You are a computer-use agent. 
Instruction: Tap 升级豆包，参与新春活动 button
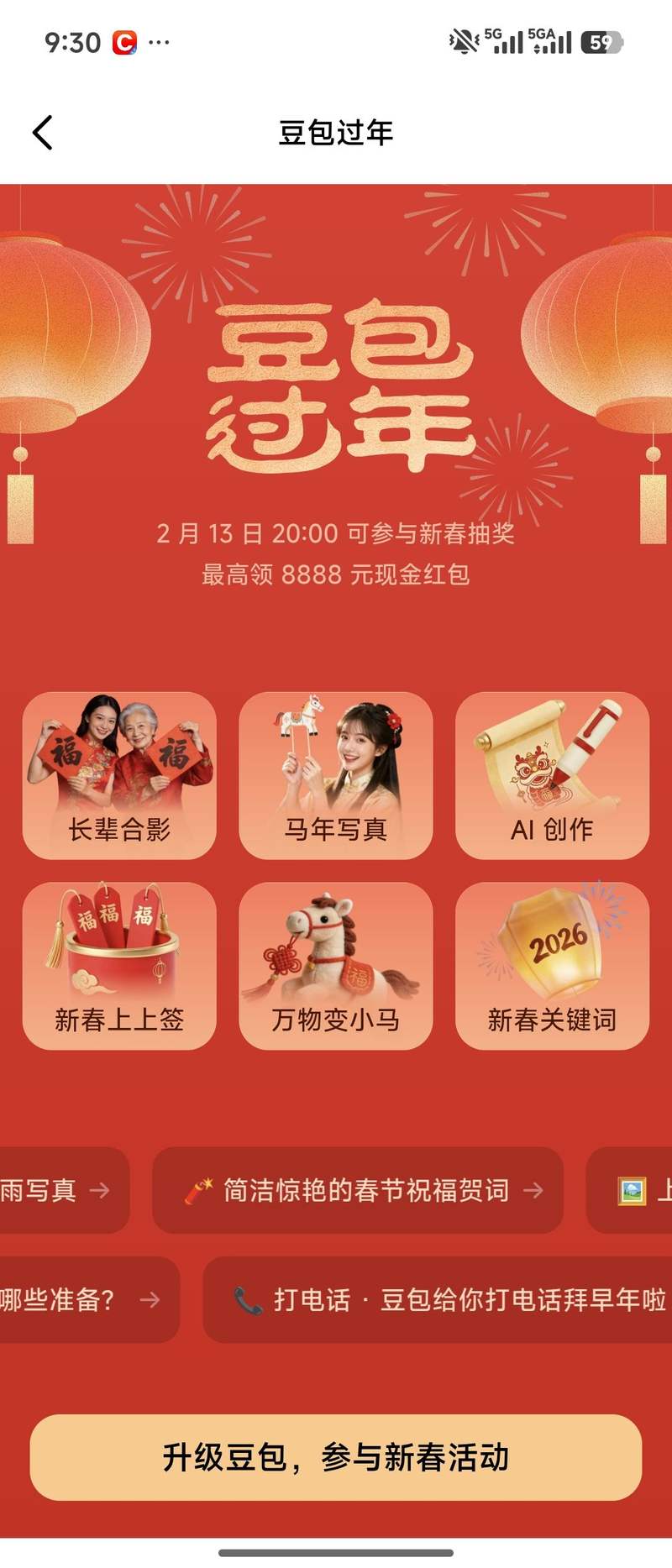pyautogui.click(x=336, y=1457)
